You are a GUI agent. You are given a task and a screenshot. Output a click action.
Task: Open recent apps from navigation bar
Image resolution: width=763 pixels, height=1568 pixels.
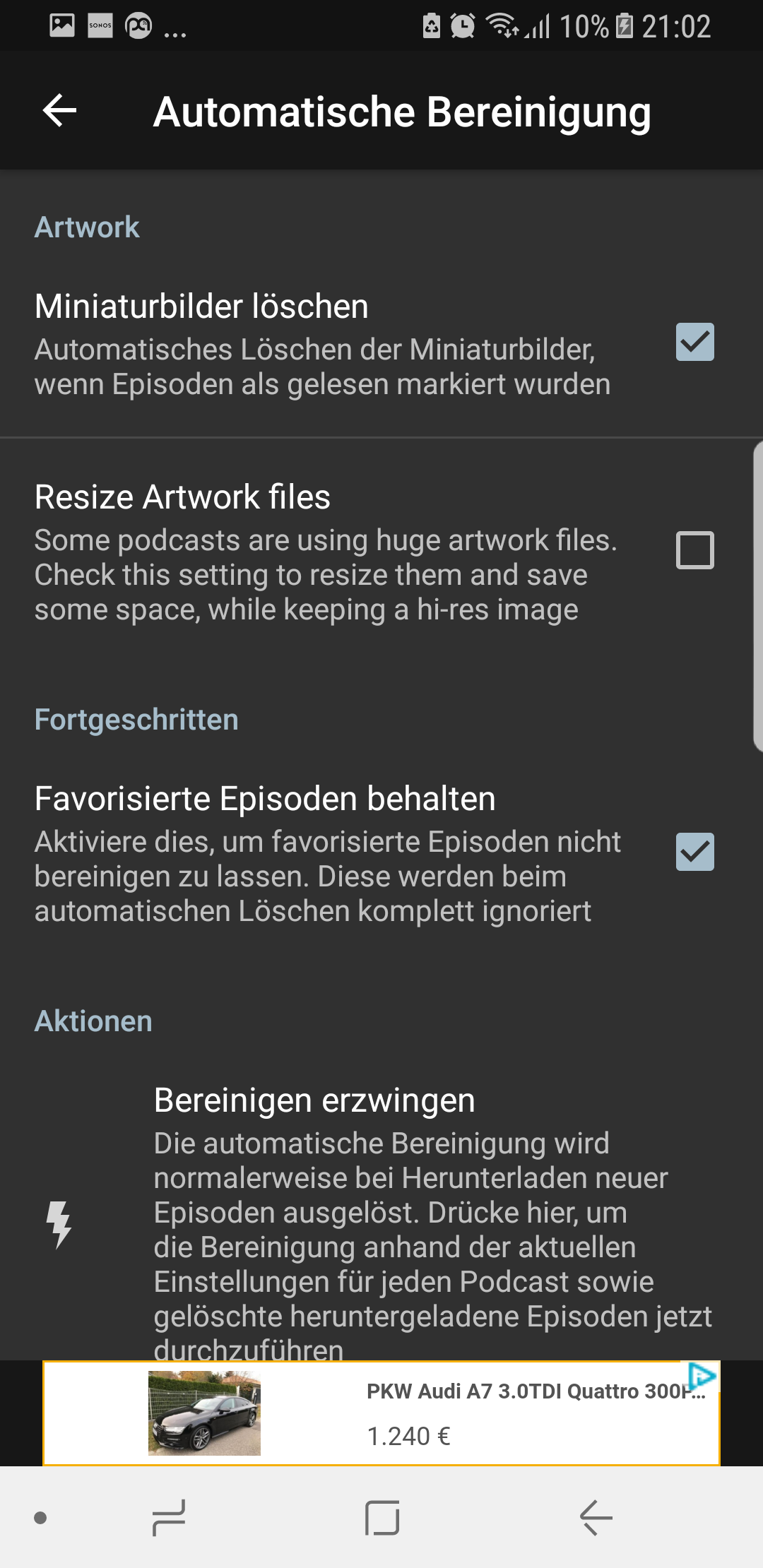[x=169, y=1517]
